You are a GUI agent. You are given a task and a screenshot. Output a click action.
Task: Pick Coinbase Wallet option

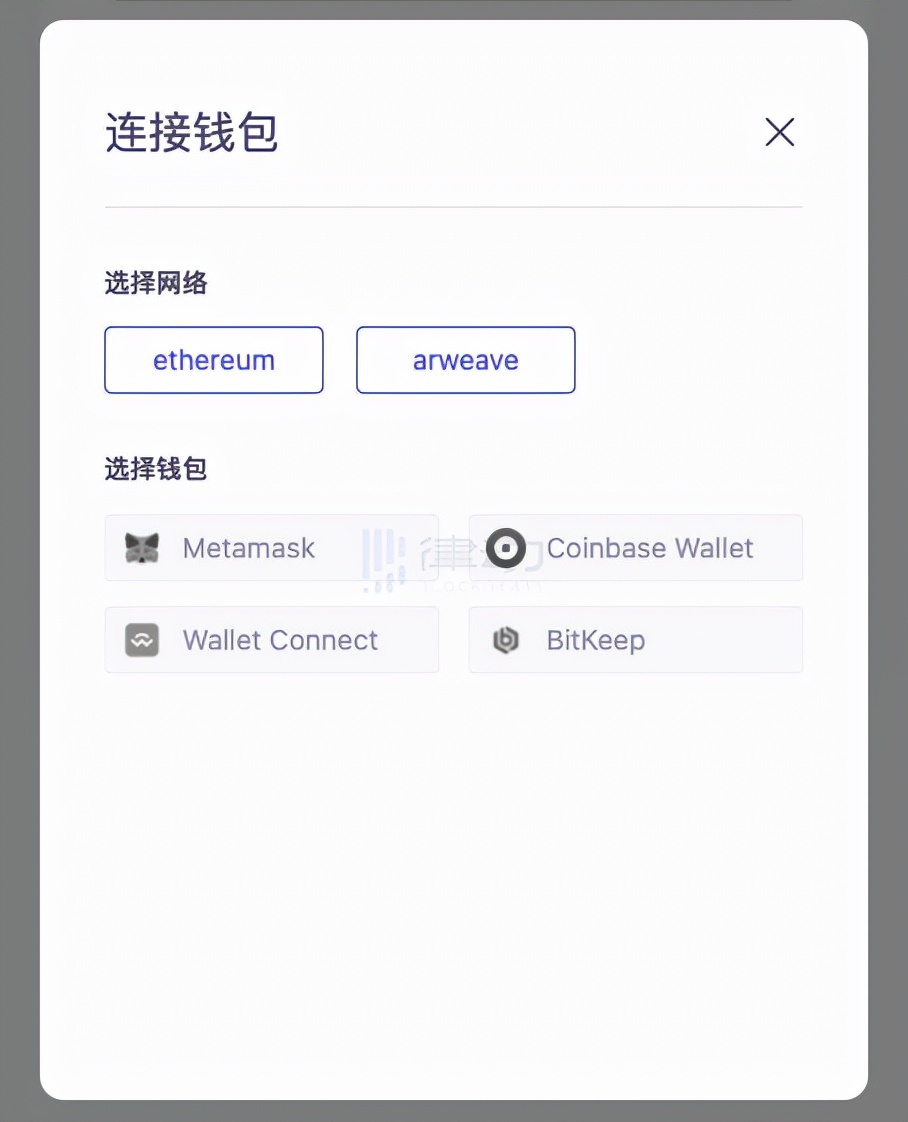(x=636, y=548)
